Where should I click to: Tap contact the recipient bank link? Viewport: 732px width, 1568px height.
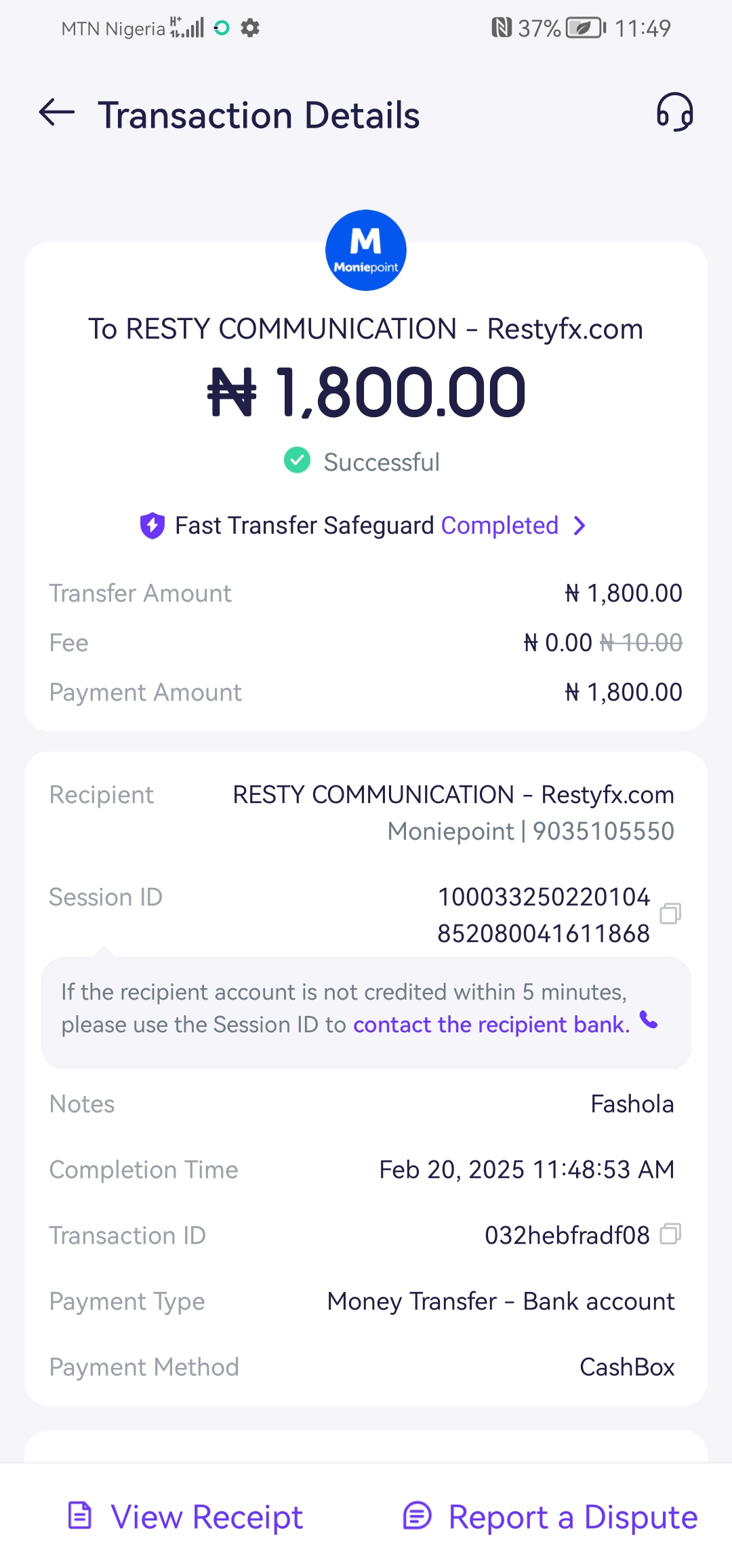point(491,1024)
